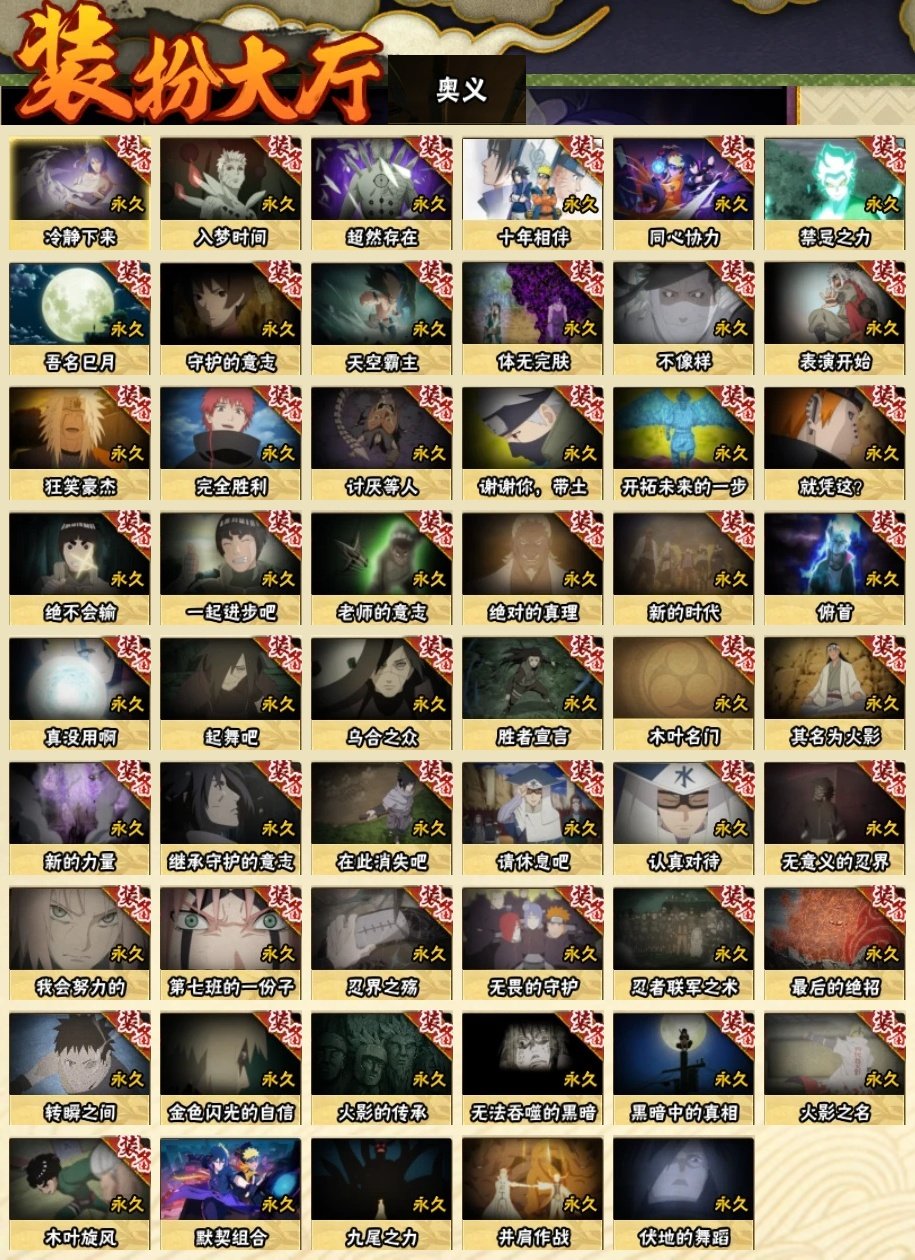Select the 伏地的舞蹈 tile
The height and width of the screenshot is (1260, 915).
pyautogui.click(x=683, y=1192)
